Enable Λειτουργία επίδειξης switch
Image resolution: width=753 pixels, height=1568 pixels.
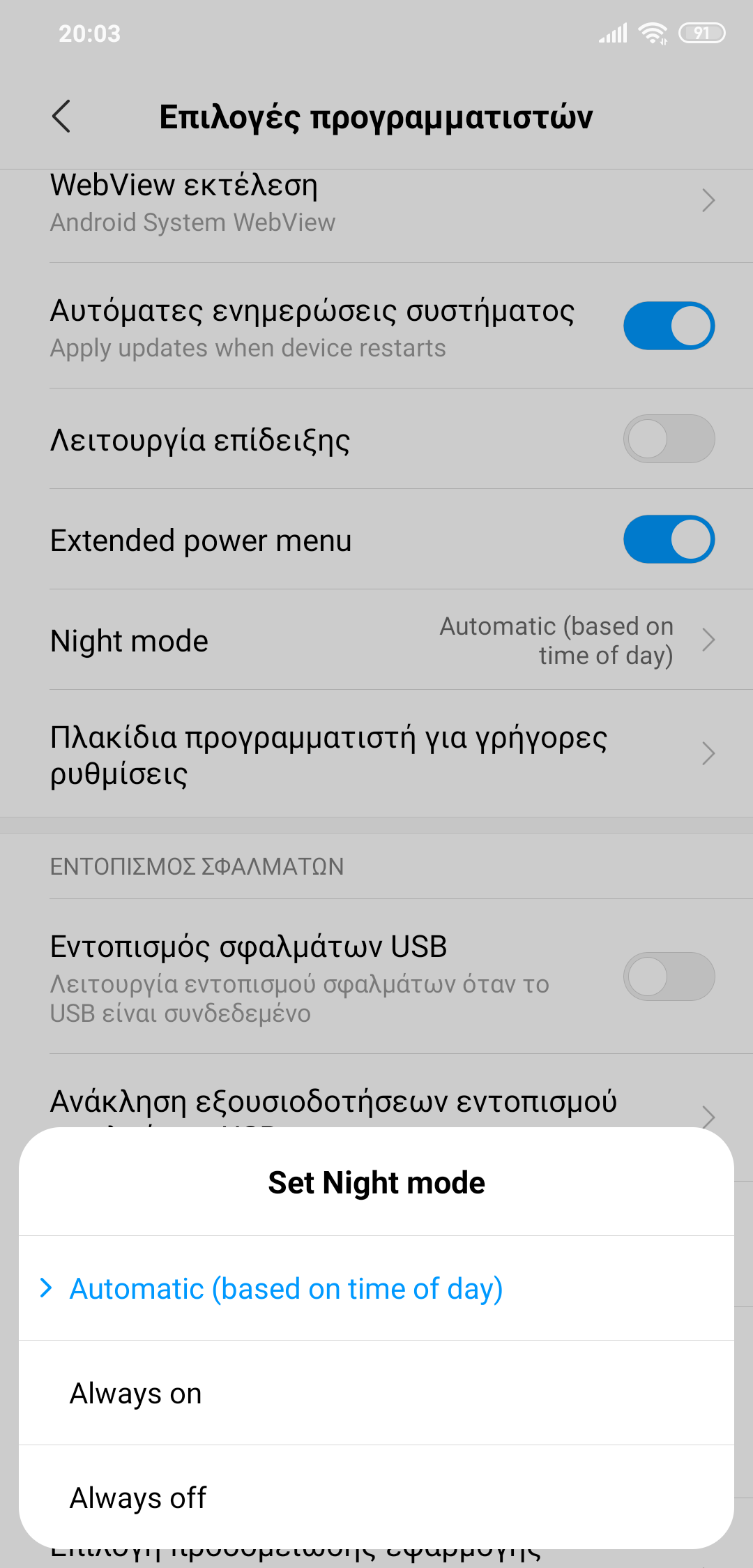(668, 439)
